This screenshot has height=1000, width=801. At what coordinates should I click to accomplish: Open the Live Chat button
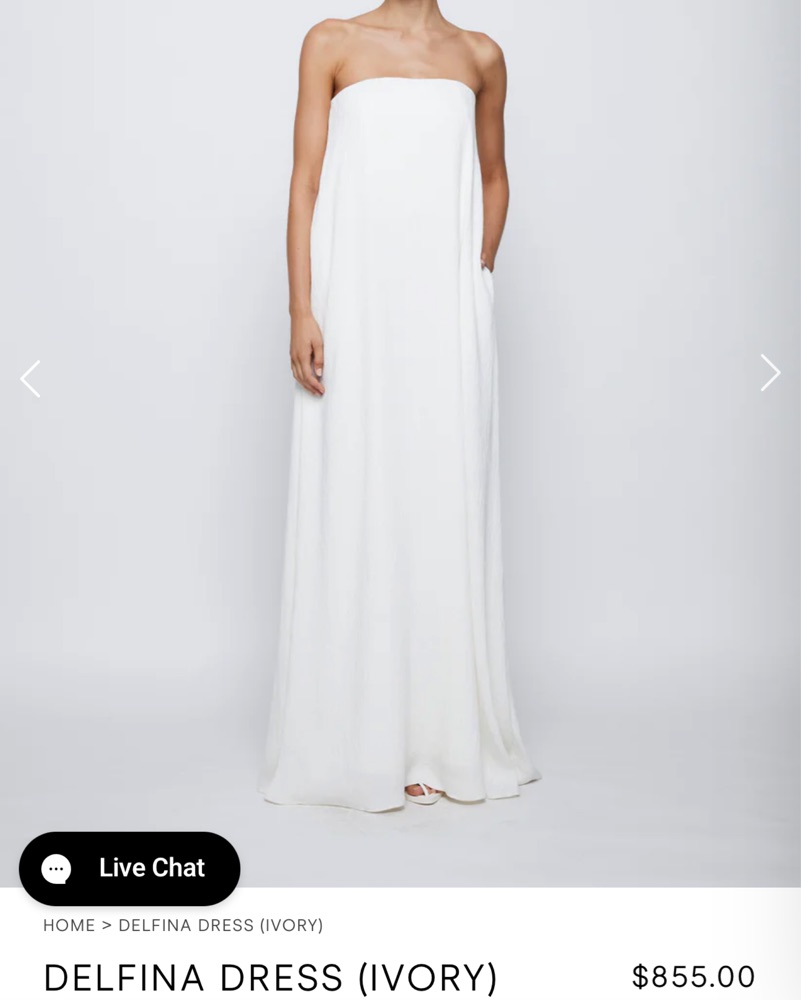[130, 868]
